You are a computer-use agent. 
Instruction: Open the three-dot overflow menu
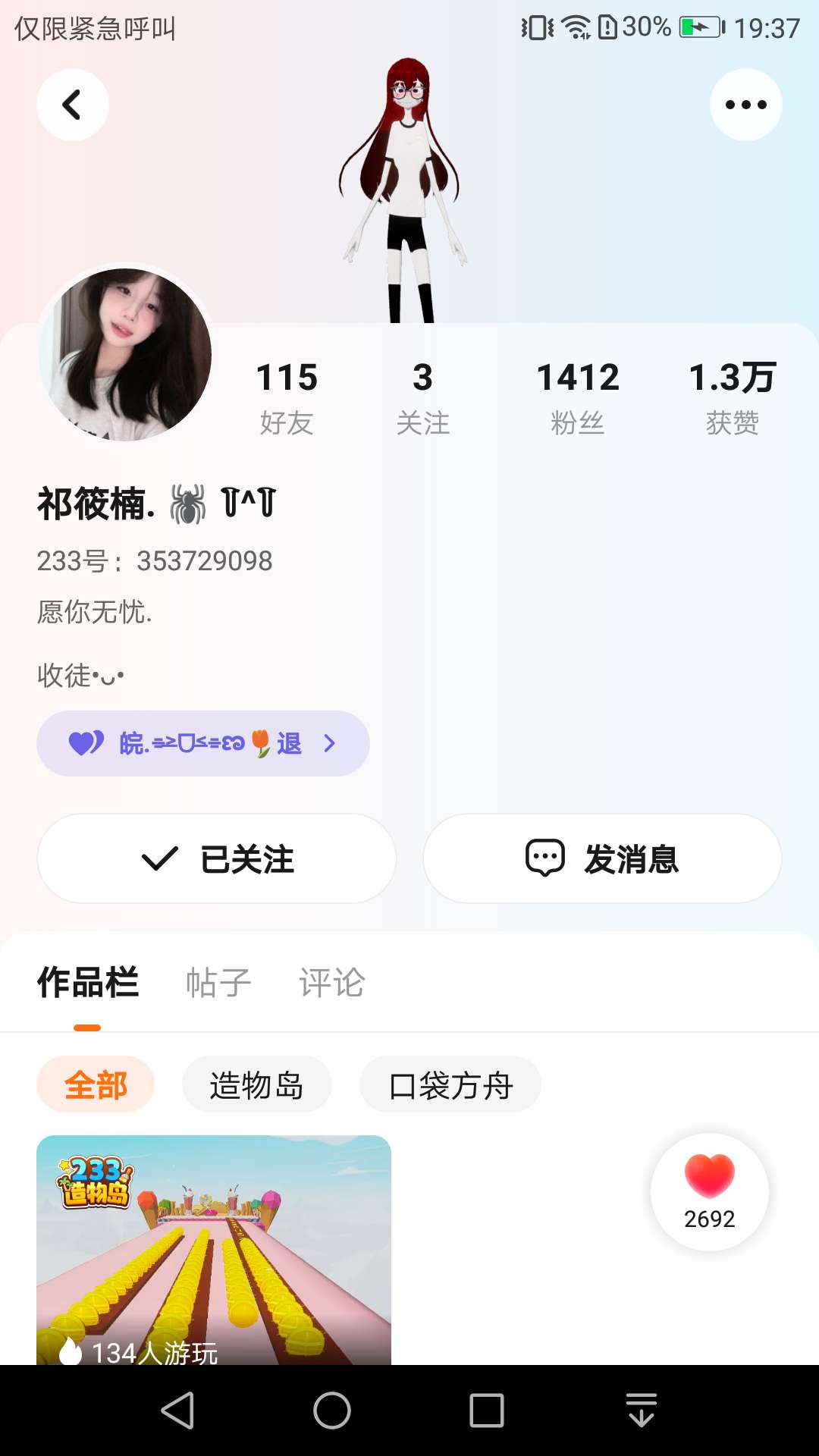click(x=745, y=105)
